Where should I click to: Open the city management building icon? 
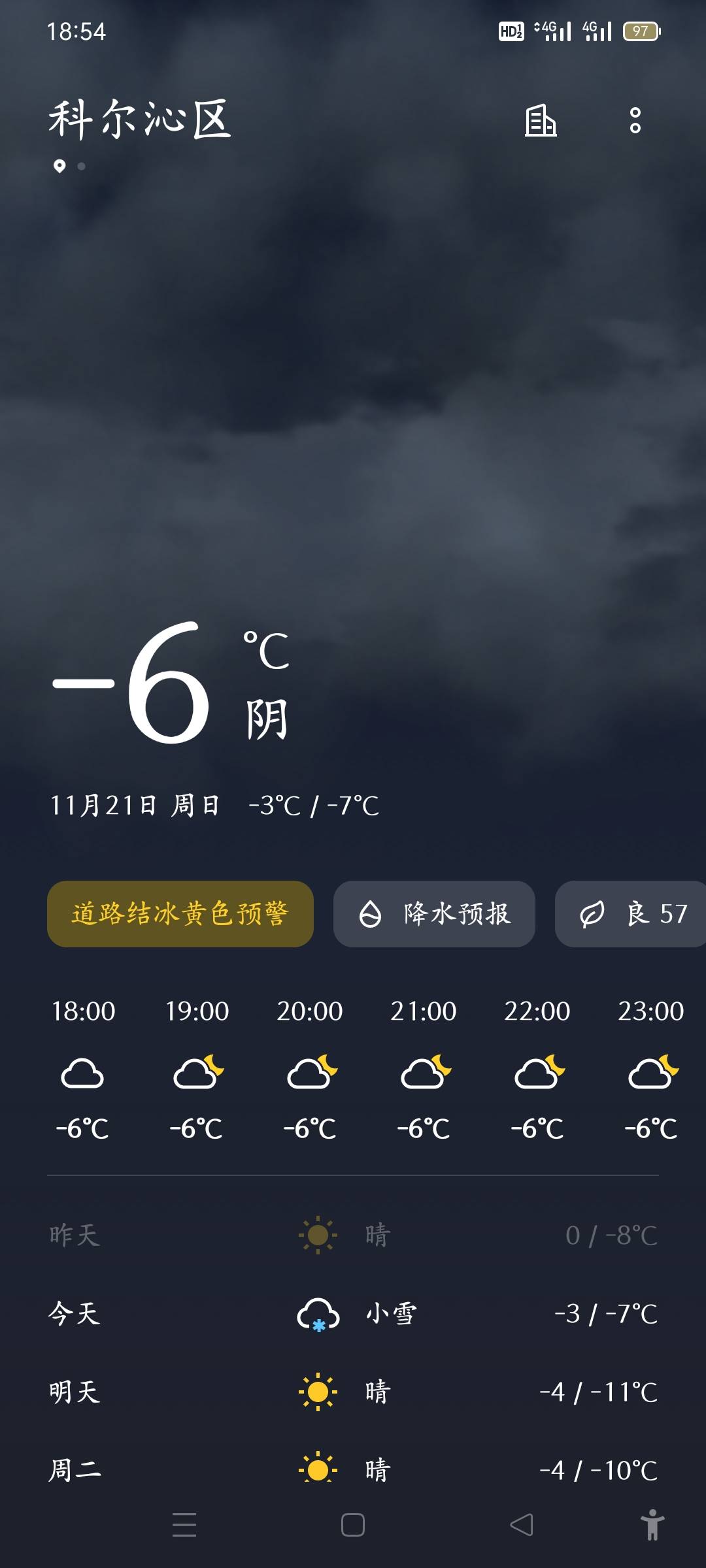coord(540,122)
